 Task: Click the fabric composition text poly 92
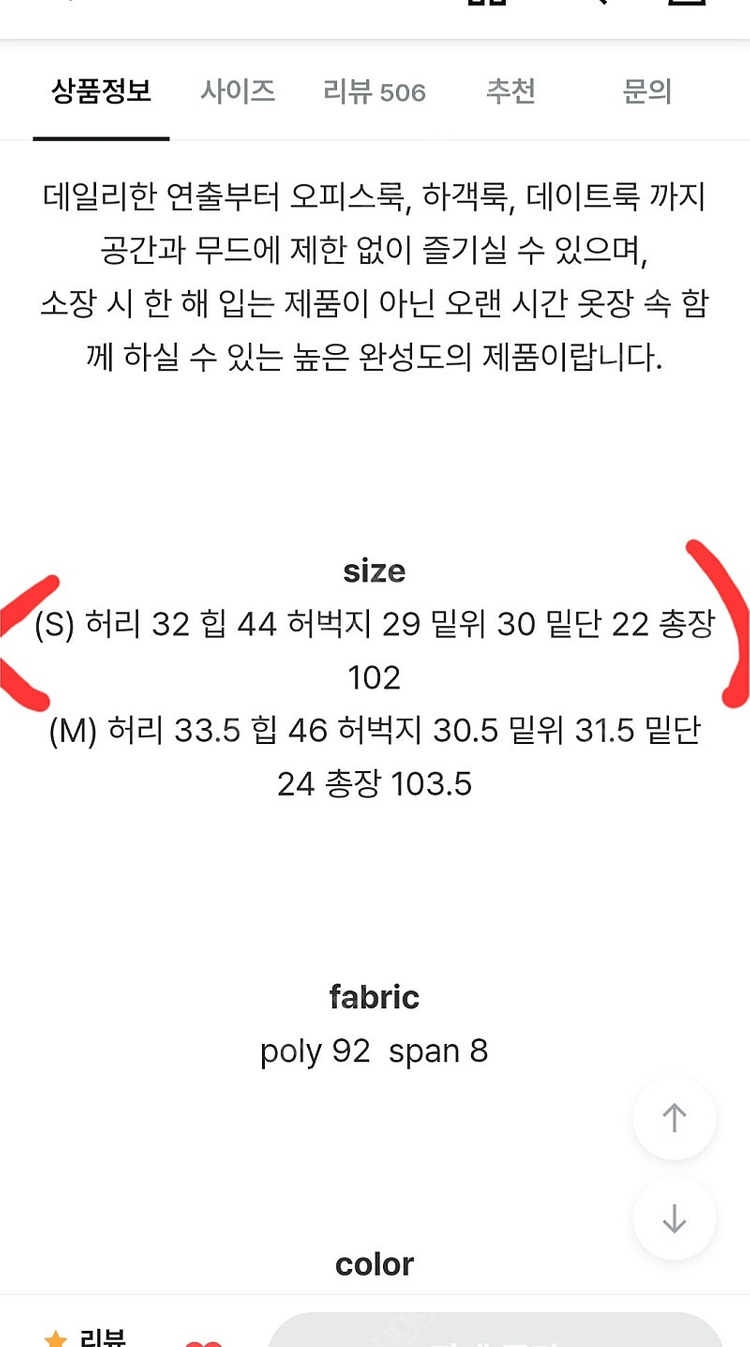(313, 1051)
